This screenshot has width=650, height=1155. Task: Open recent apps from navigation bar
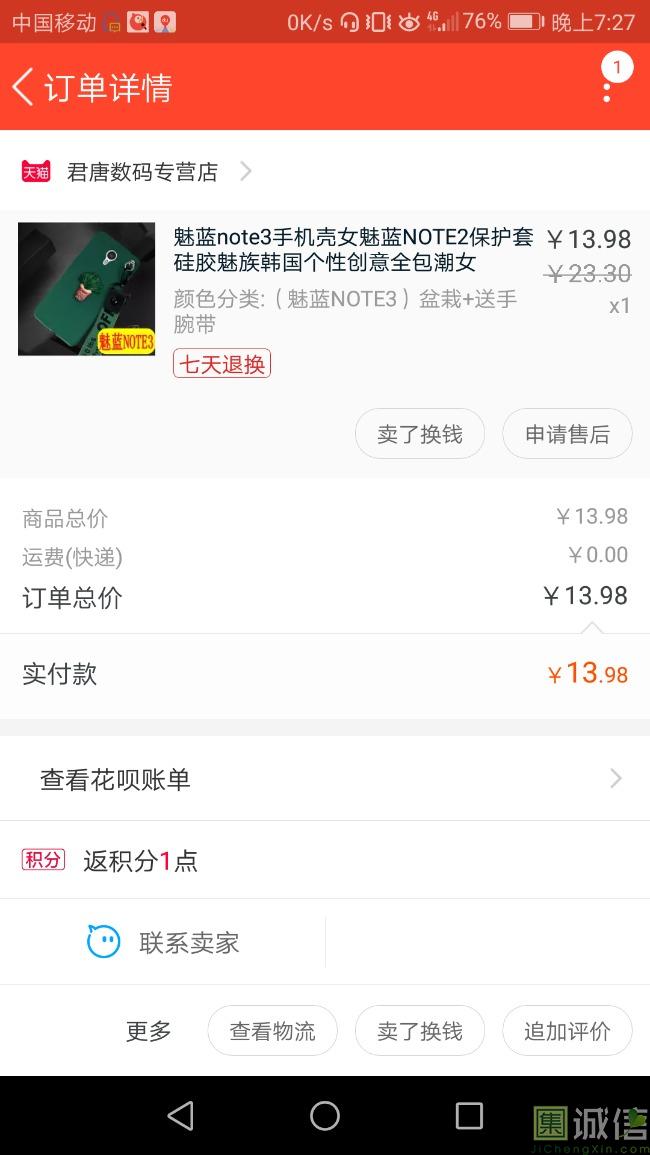coord(469,1115)
